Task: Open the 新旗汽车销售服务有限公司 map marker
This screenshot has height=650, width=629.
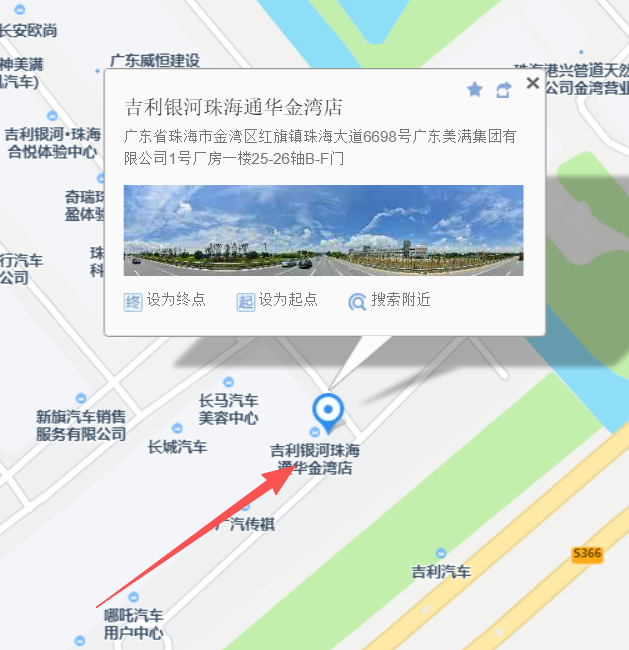Action: [81, 426]
